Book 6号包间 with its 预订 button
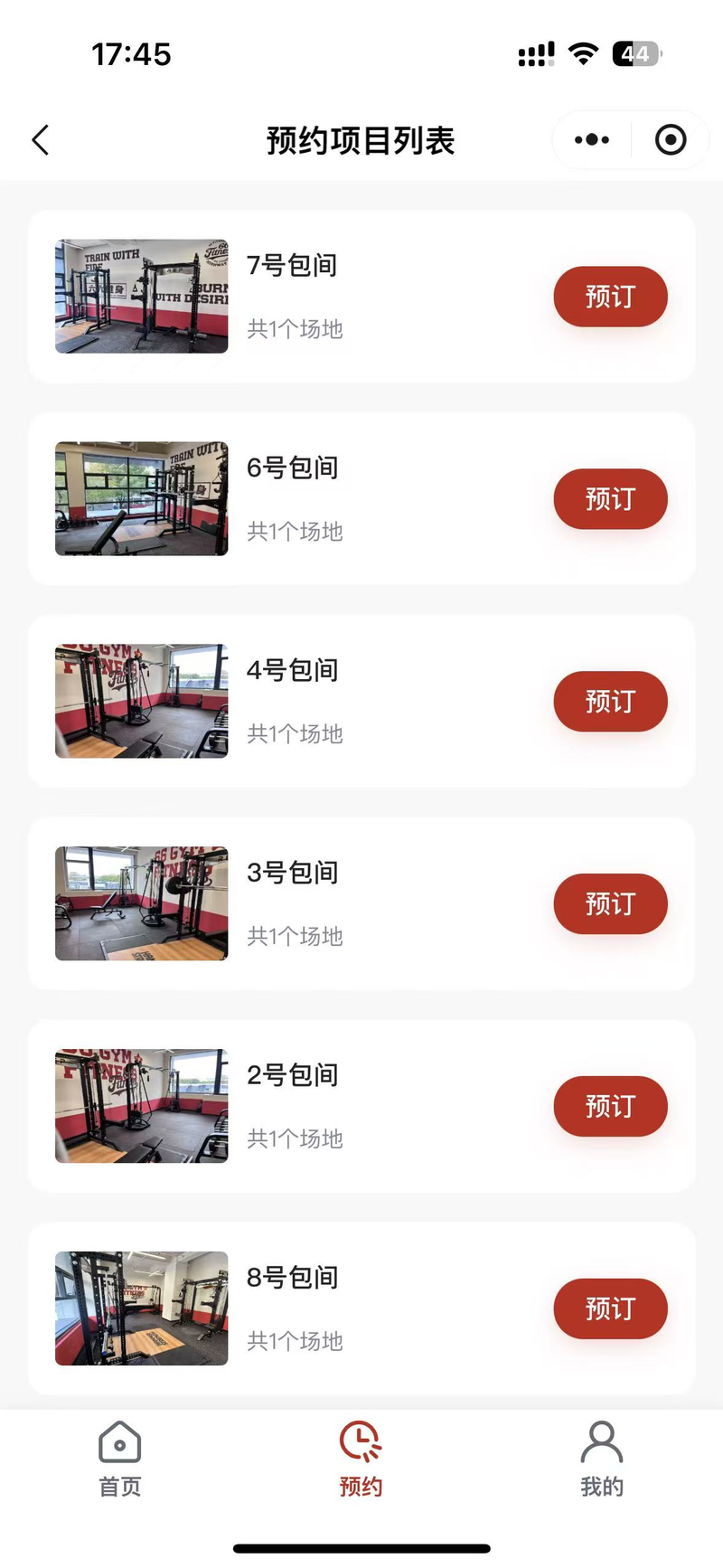Image resolution: width=723 pixels, height=1568 pixels. click(610, 499)
